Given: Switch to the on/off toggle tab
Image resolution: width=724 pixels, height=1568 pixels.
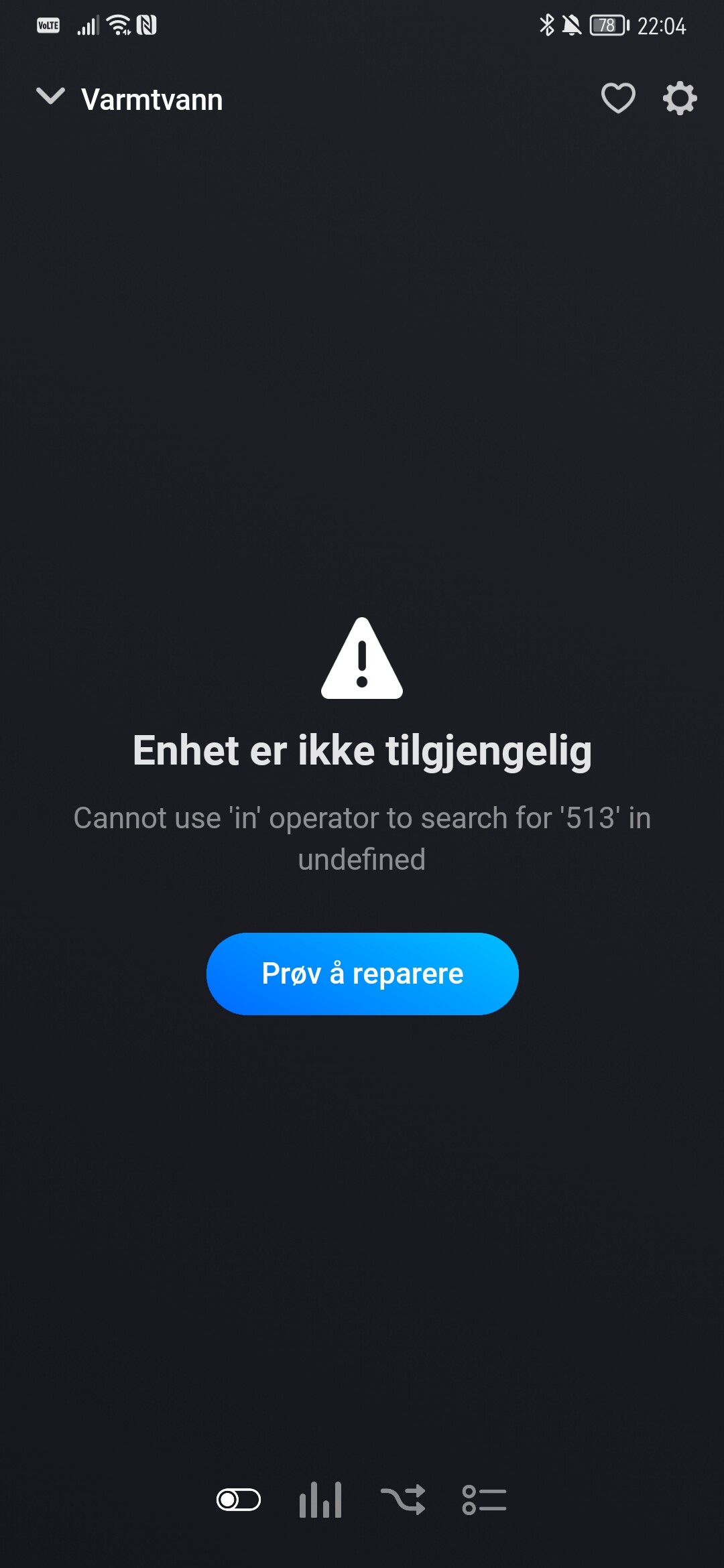Looking at the screenshot, I should (x=239, y=1500).
